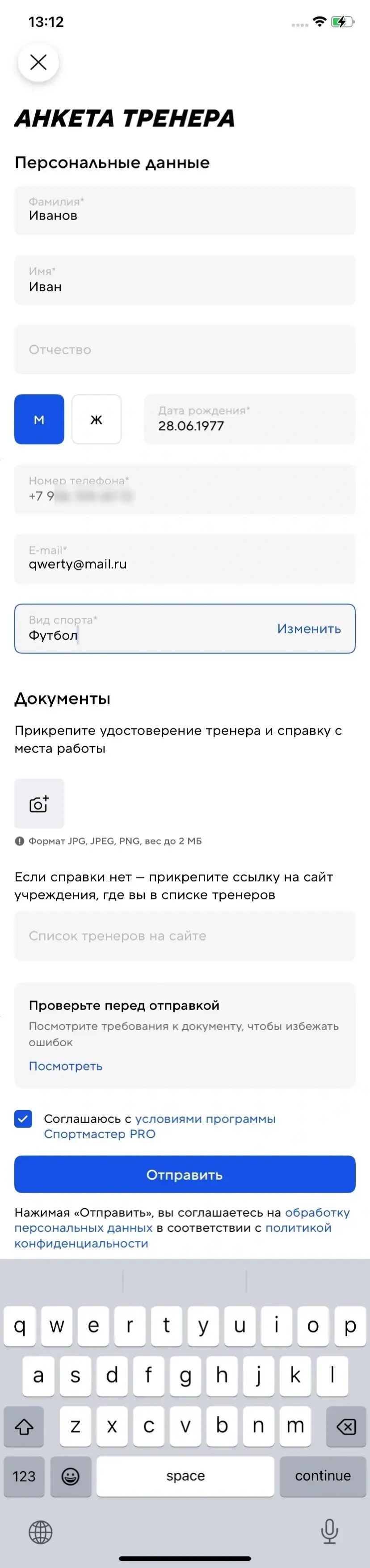Screen dimensions: 370x1568
Task: Open Посмотреть document requirements
Action: point(65,1066)
